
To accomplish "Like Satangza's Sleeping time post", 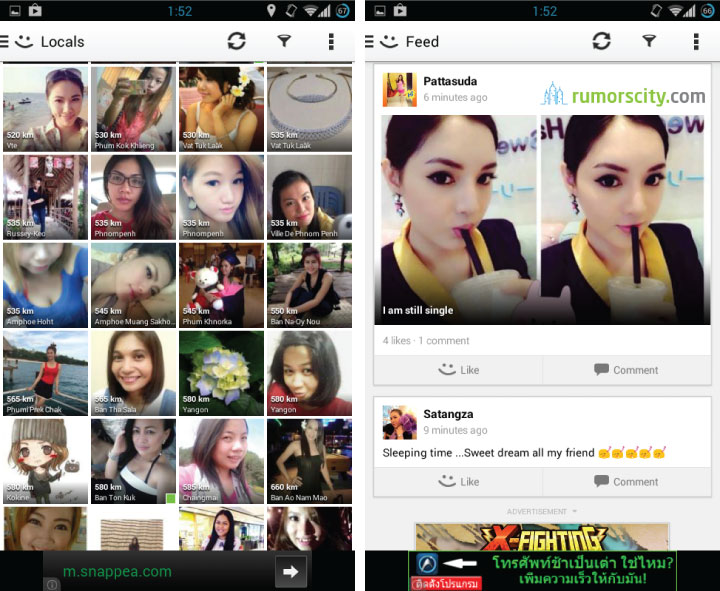I will tap(458, 482).
